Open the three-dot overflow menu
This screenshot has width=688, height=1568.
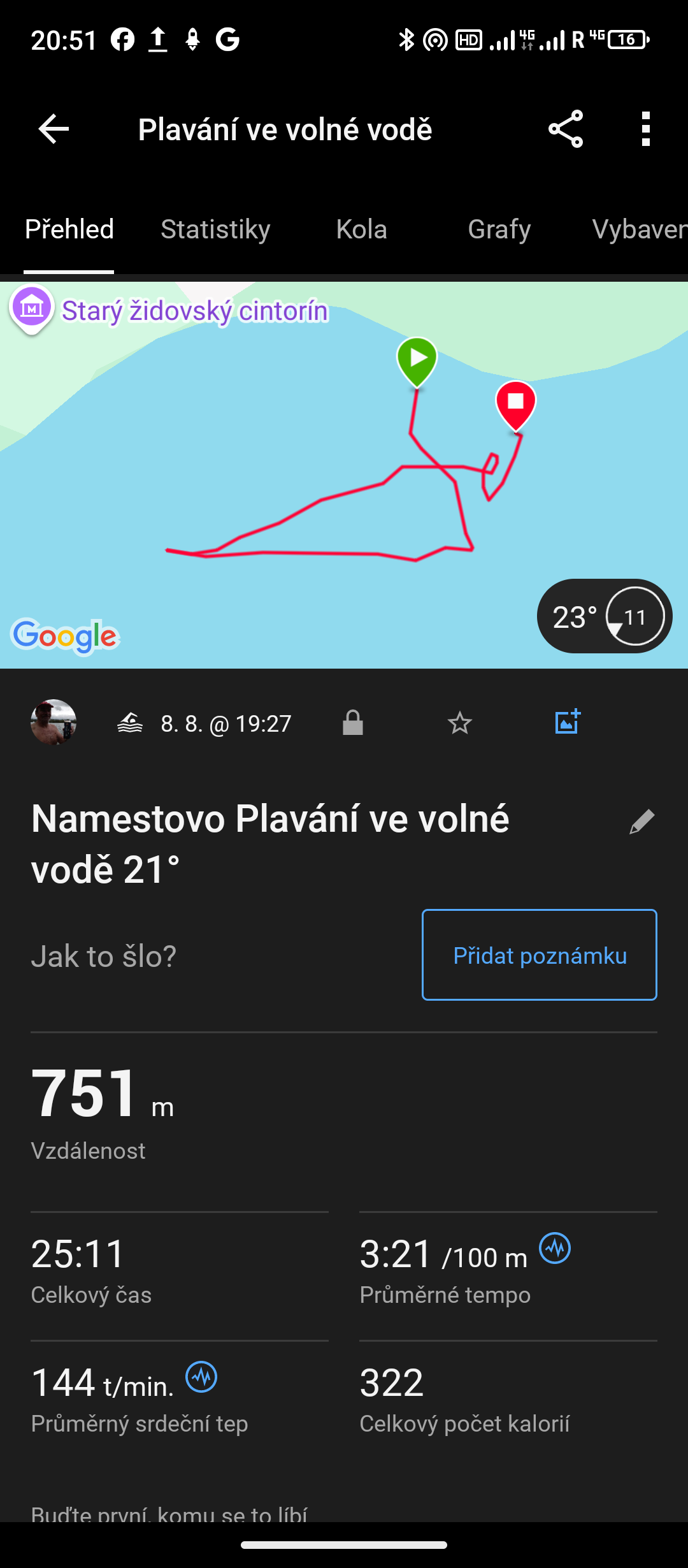pyautogui.click(x=646, y=129)
